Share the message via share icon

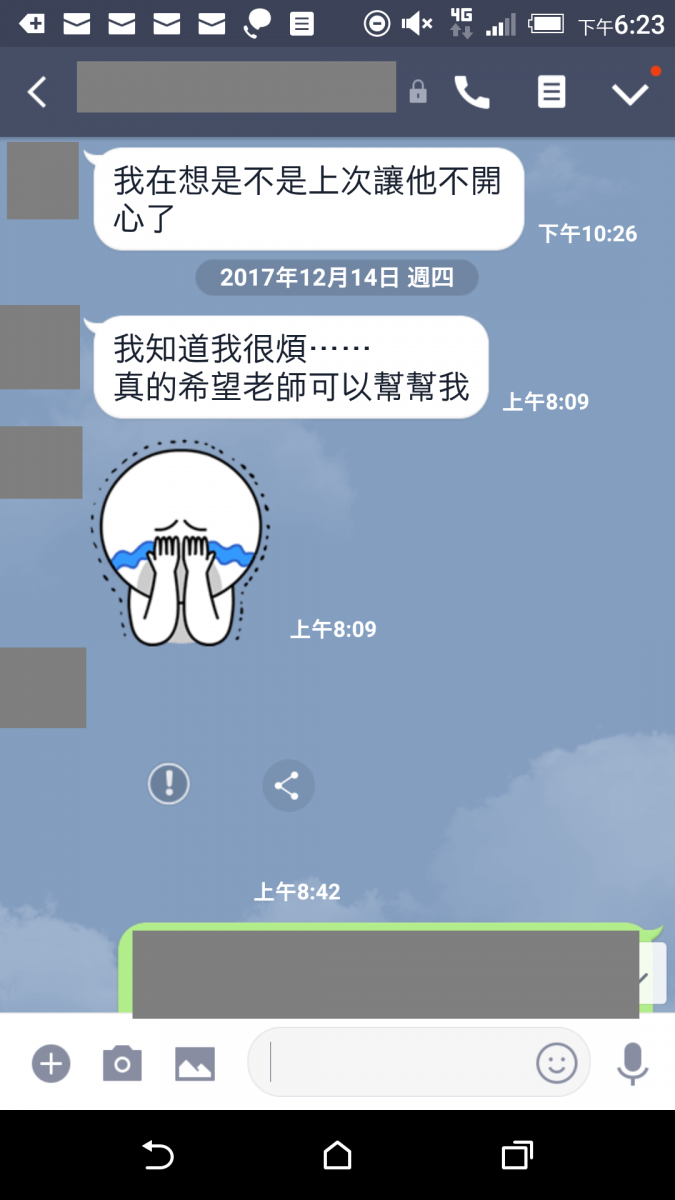coord(288,785)
